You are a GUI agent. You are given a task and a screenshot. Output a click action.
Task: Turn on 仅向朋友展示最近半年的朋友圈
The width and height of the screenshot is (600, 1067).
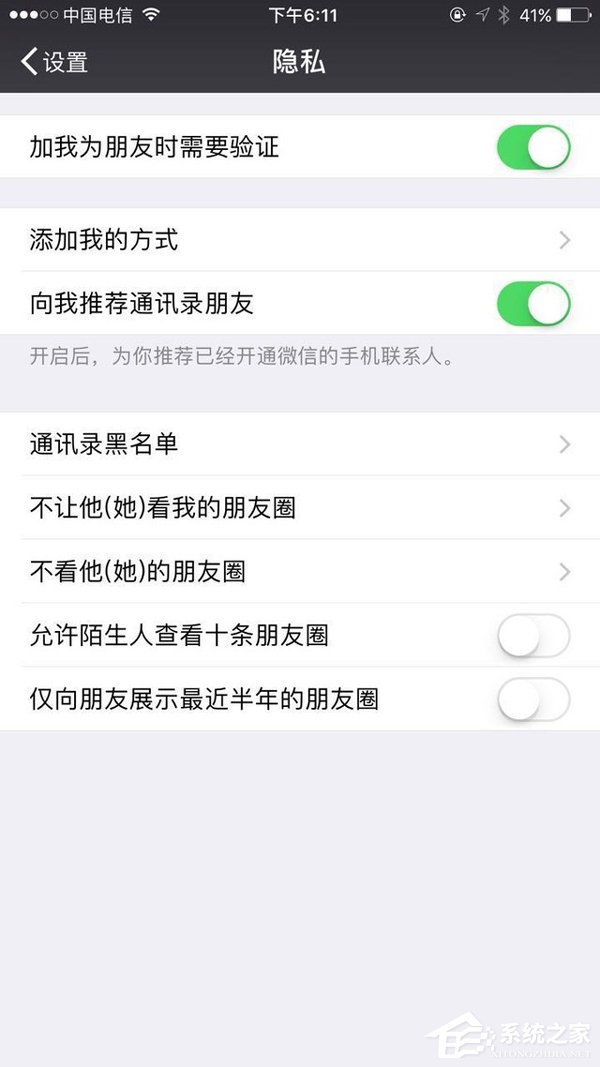pyautogui.click(x=533, y=699)
